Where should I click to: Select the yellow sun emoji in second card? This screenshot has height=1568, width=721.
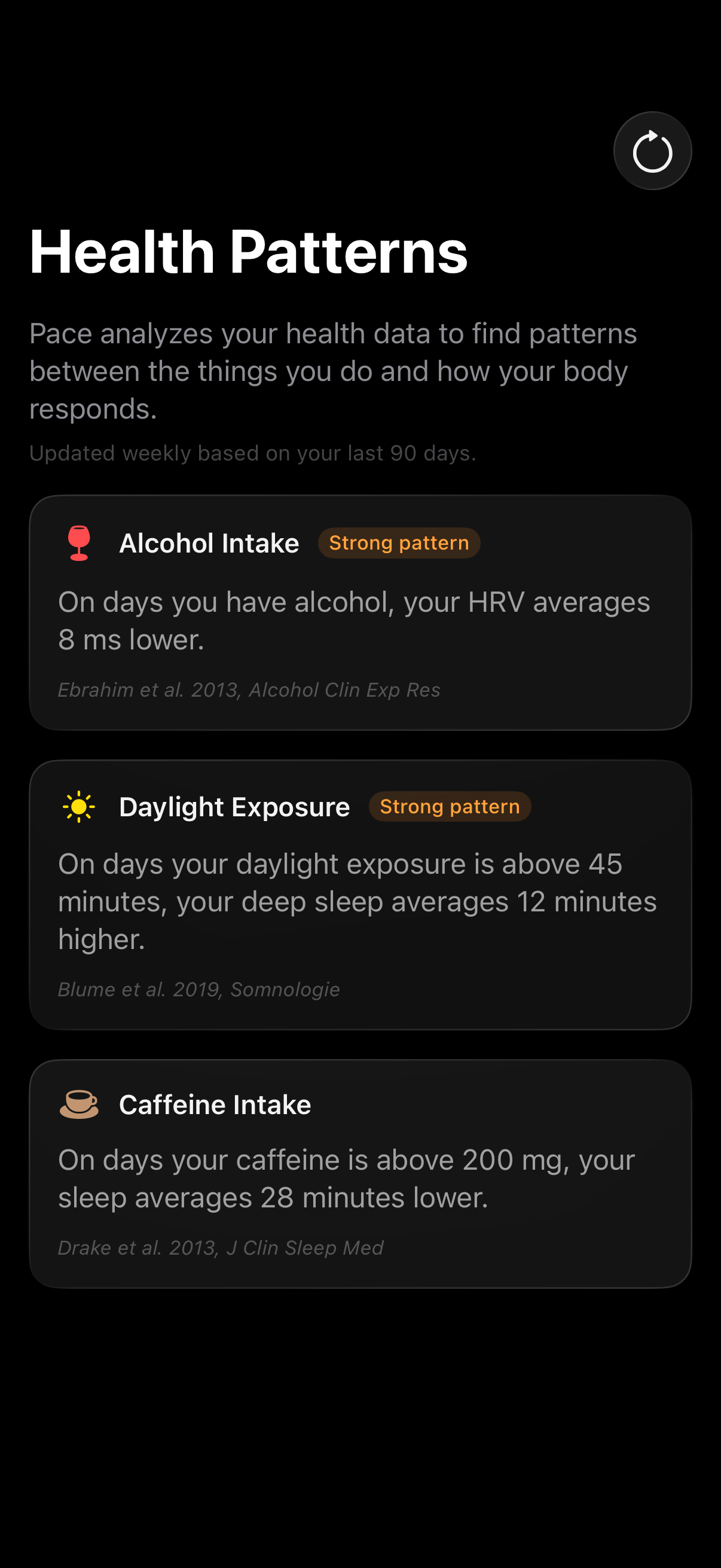coord(79,806)
